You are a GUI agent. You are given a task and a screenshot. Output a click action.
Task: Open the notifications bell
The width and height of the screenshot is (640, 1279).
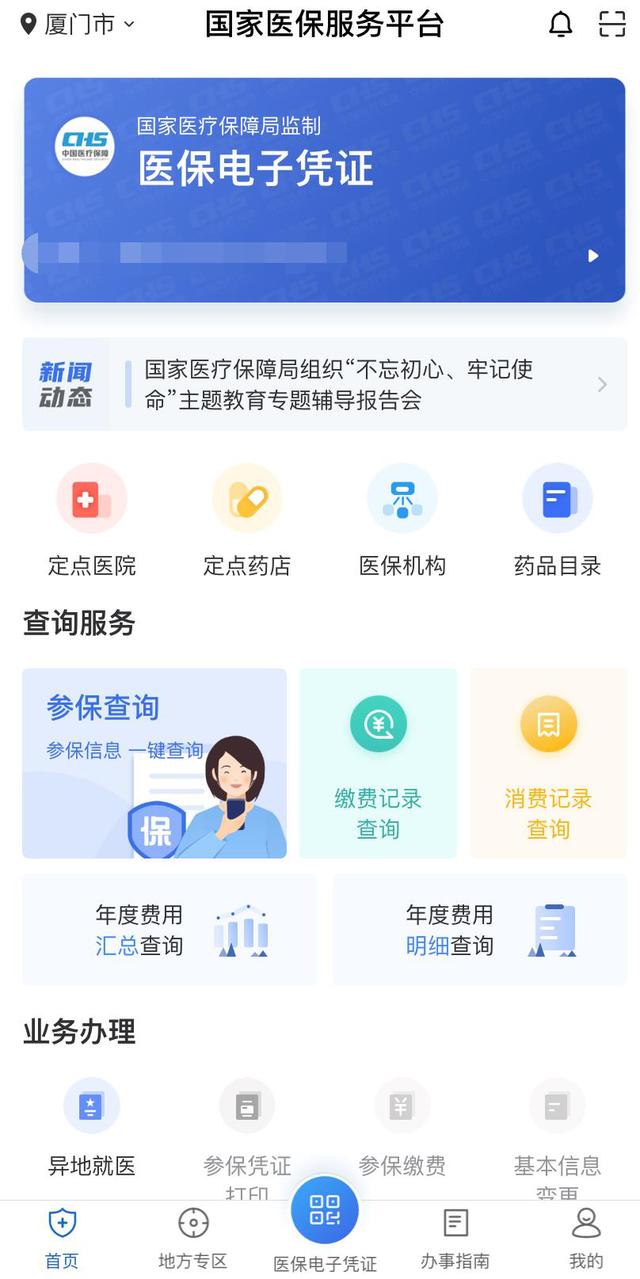[x=561, y=25]
